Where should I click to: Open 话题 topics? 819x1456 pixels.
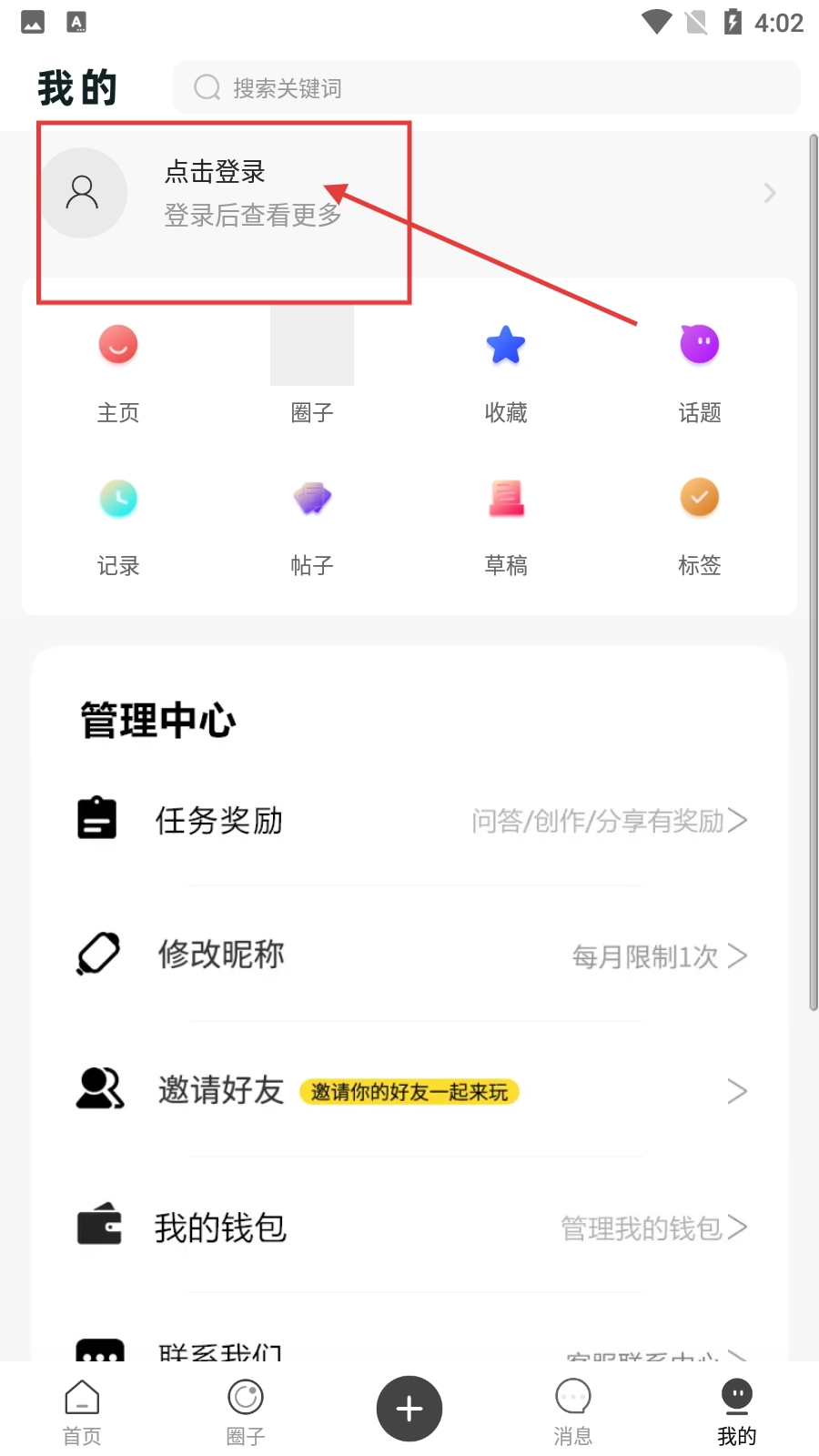[699, 372]
